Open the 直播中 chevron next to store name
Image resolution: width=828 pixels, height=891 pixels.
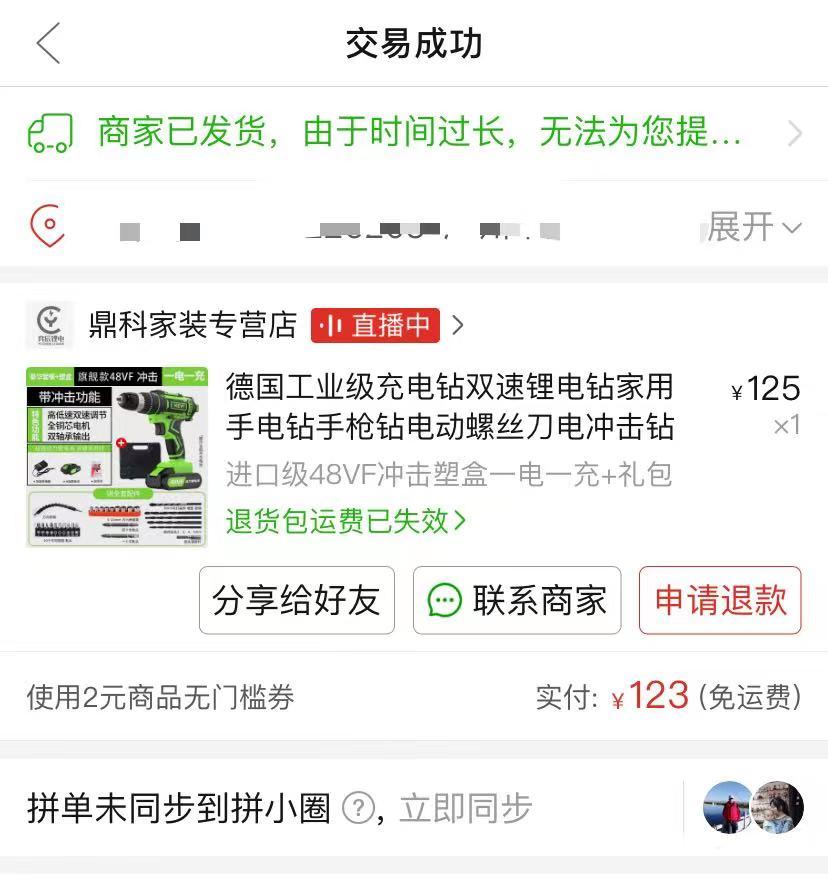pyautogui.click(x=456, y=325)
